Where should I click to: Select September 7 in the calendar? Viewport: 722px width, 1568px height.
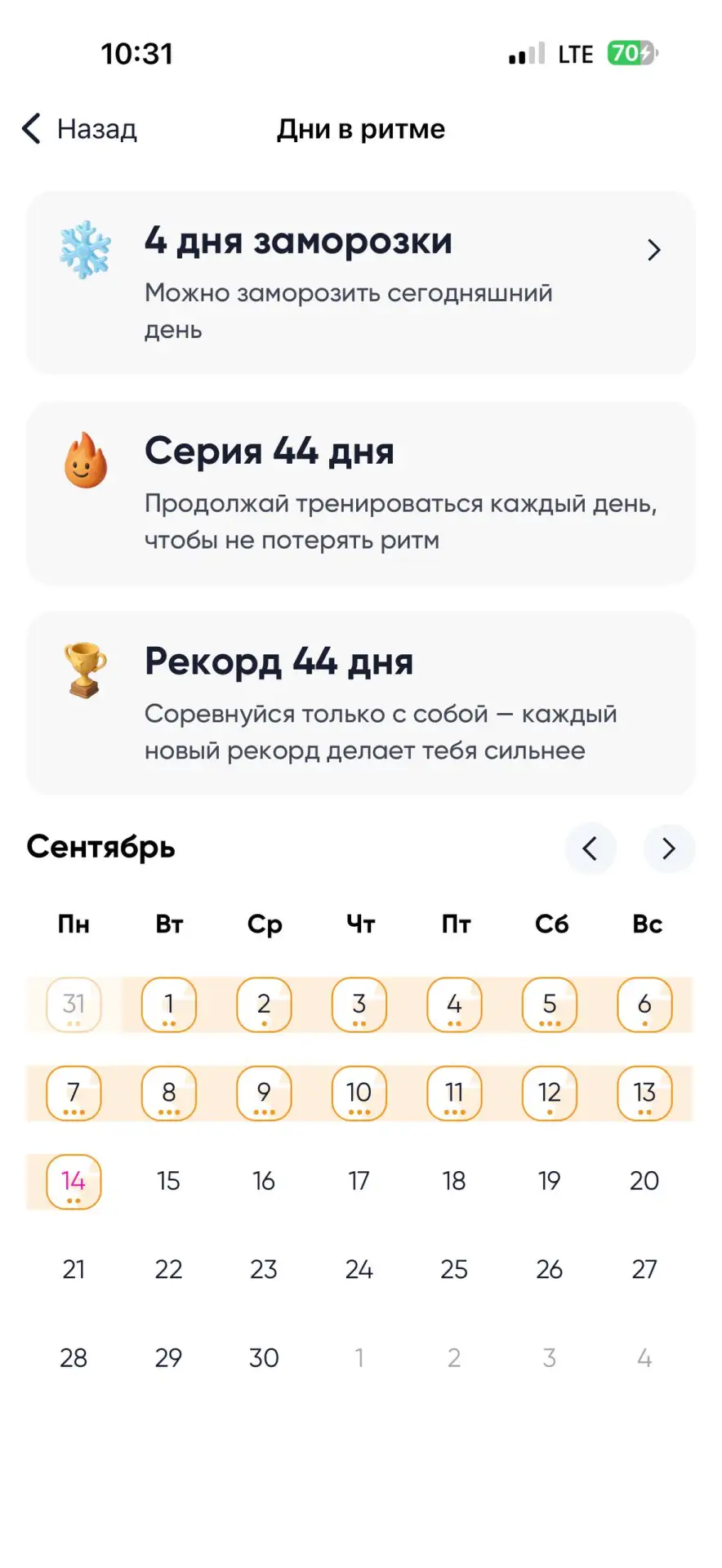tap(74, 1093)
